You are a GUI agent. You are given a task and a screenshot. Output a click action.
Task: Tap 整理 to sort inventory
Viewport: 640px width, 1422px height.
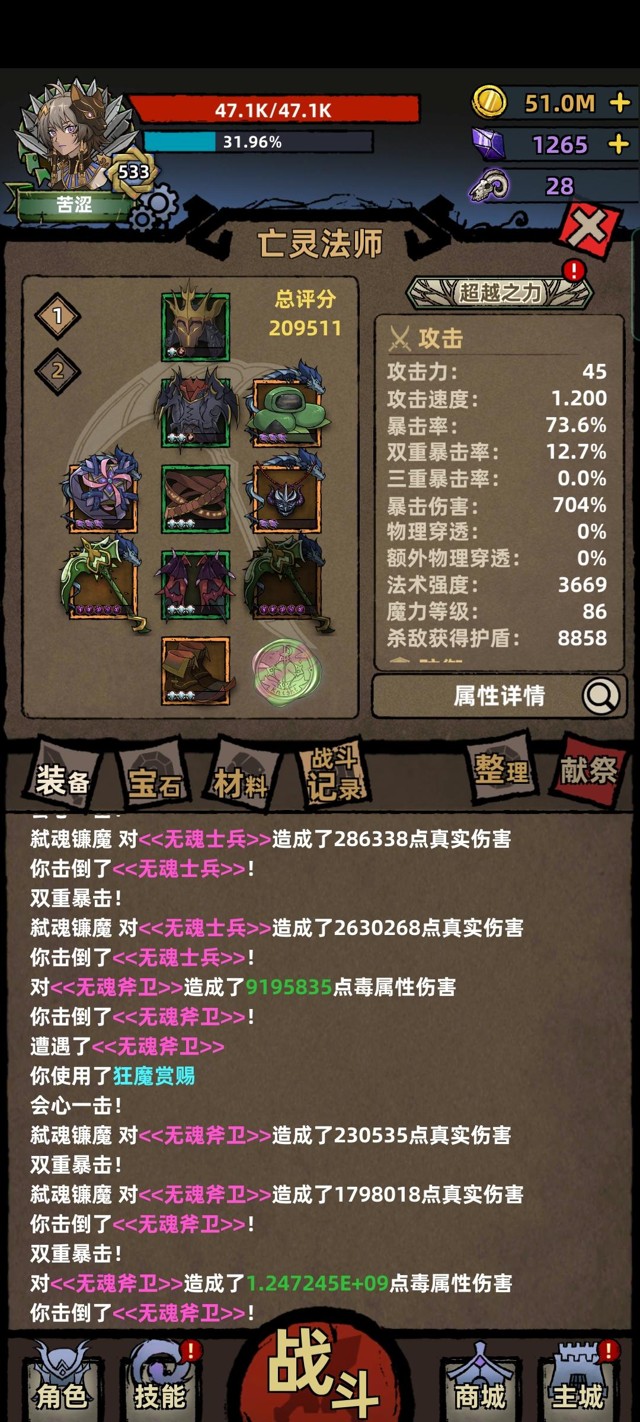point(502,770)
